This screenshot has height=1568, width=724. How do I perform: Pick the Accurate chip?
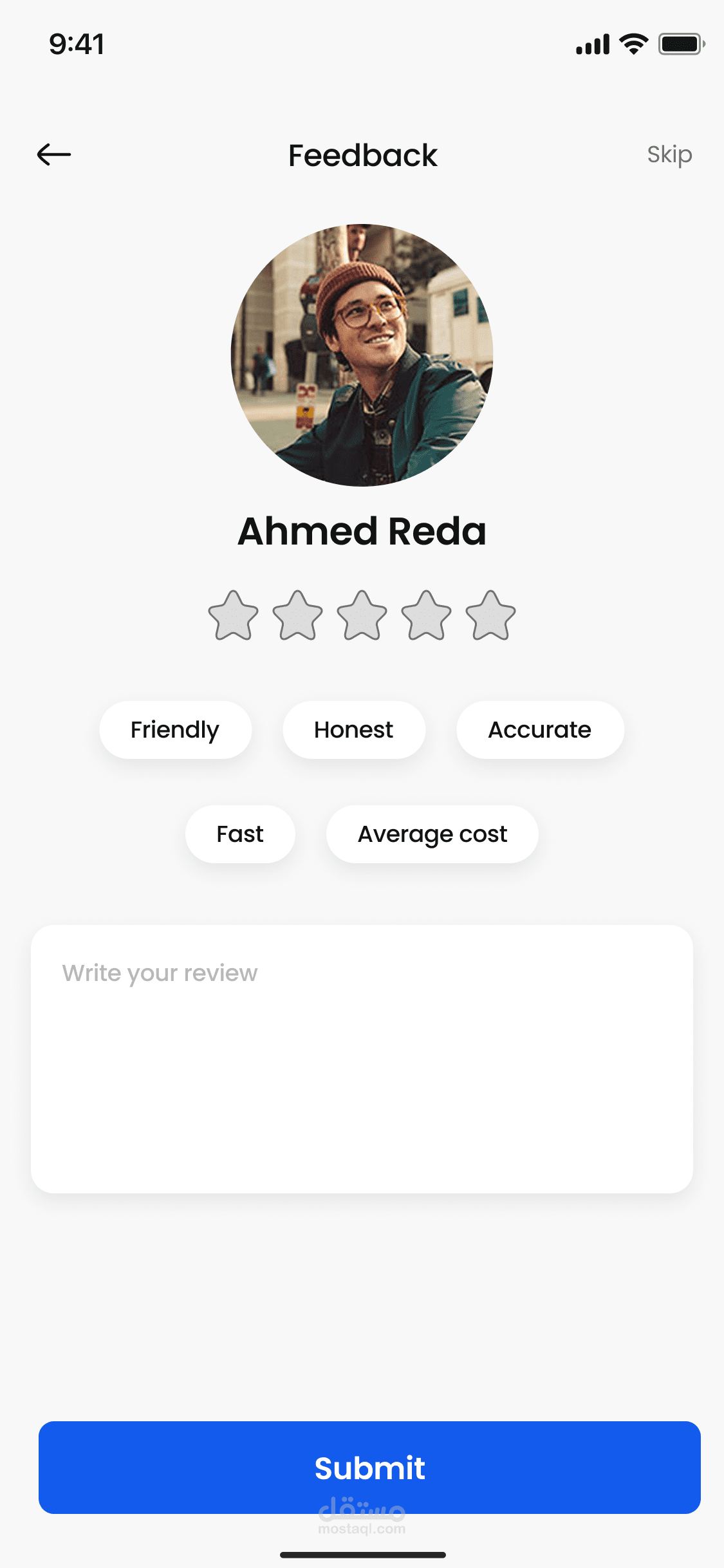tap(540, 730)
